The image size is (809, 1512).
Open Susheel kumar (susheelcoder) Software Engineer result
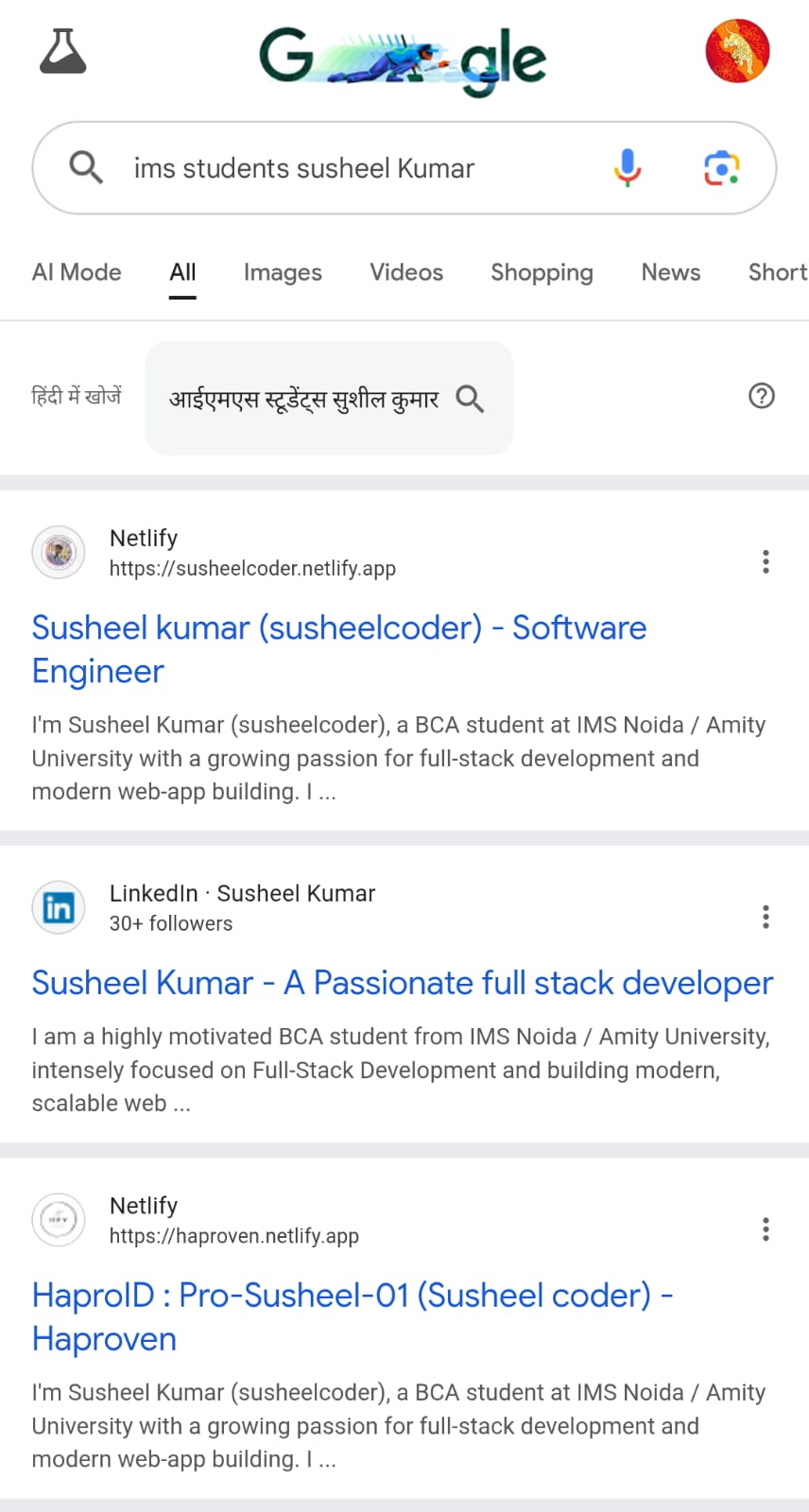tap(338, 648)
